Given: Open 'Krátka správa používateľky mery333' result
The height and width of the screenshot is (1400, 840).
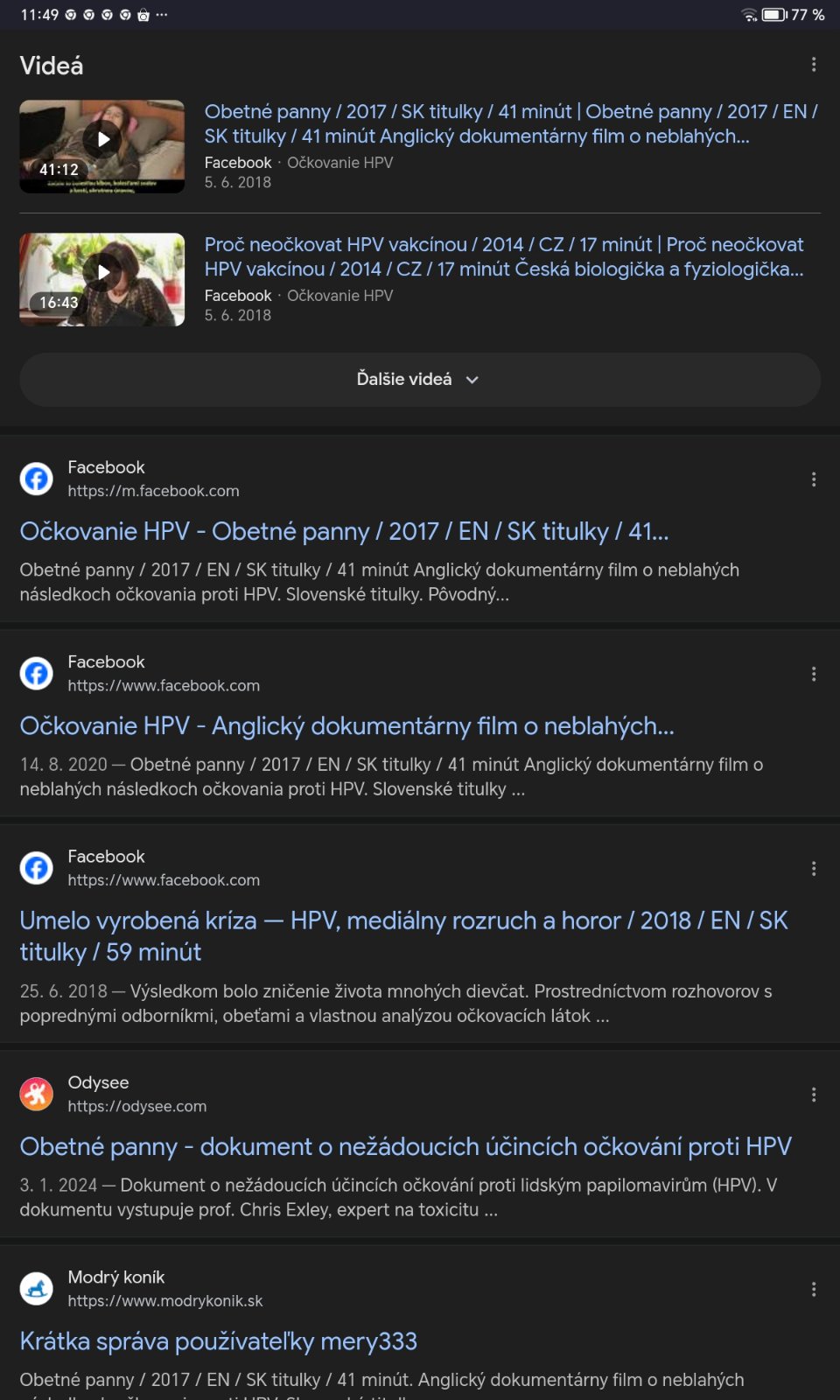Looking at the screenshot, I should 219,1340.
